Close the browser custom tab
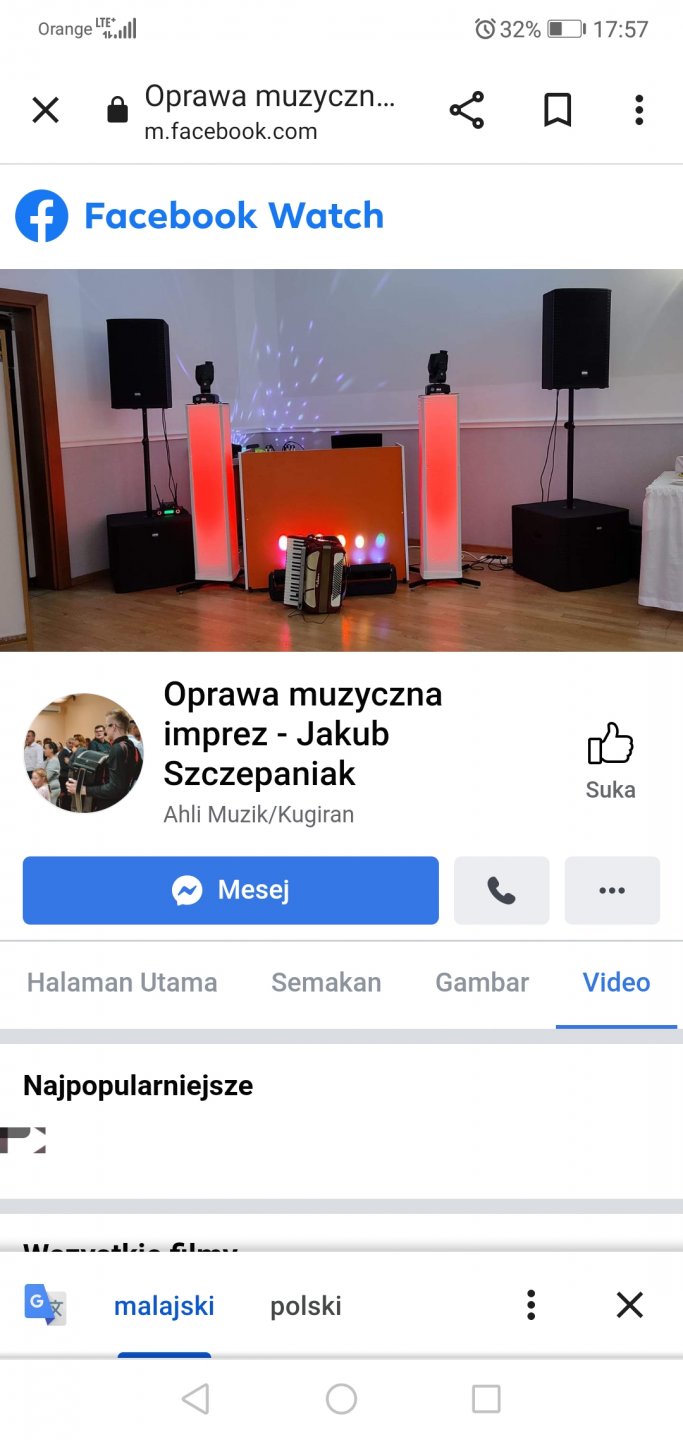The width and height of the screenshot is (683, 1440). (46, 110)
